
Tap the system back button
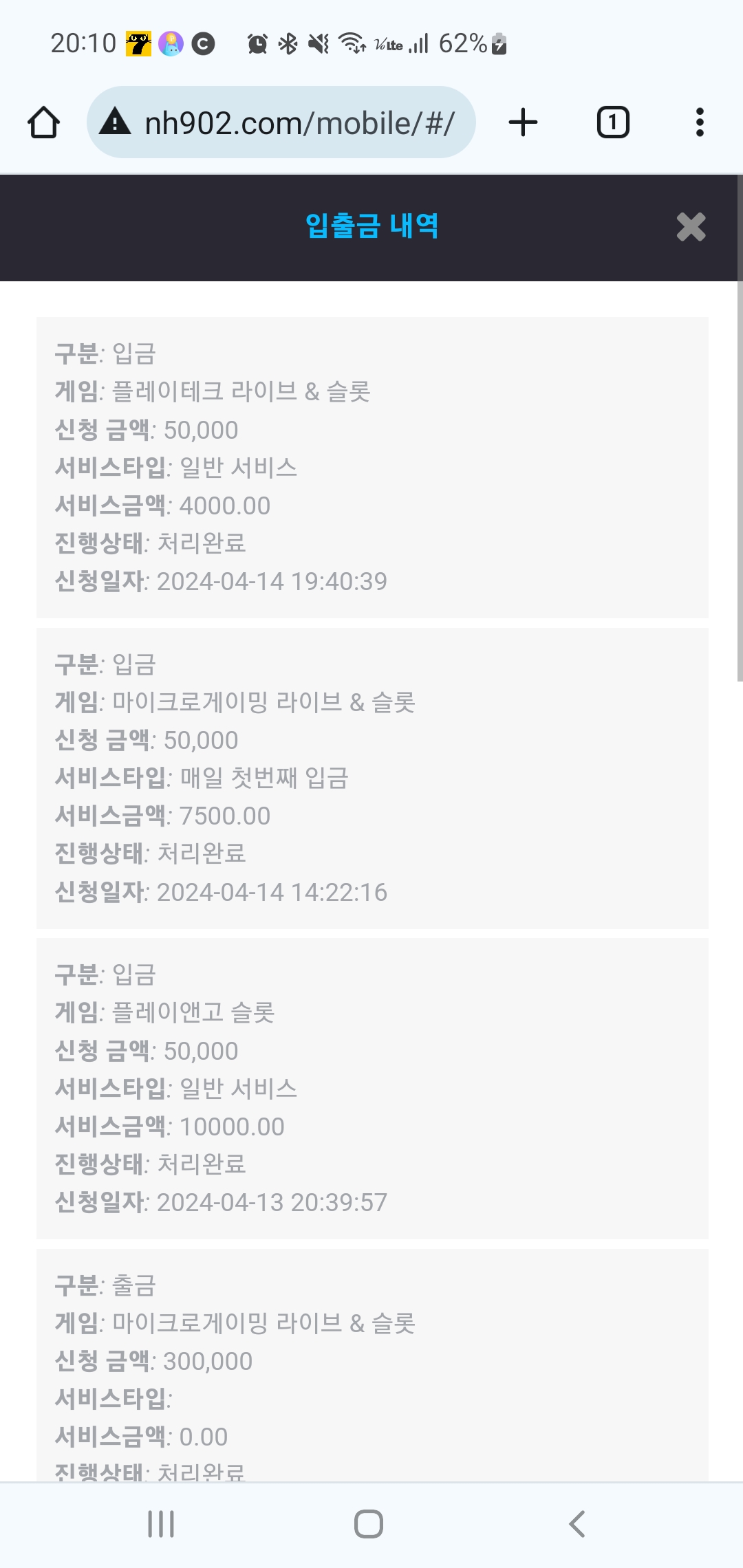click(x=577, y=1524)
